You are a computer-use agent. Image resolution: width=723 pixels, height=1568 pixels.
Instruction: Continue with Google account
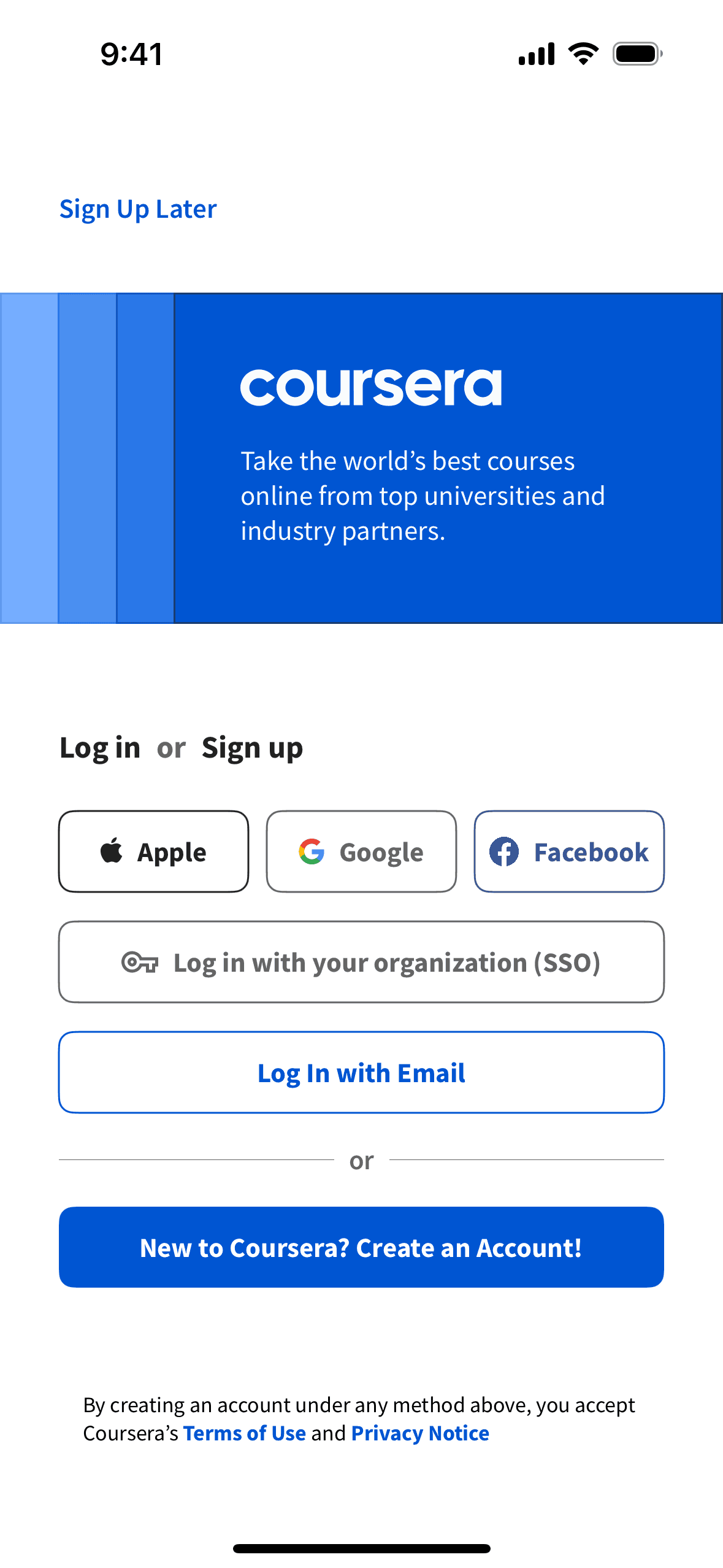tap(361, 851)
